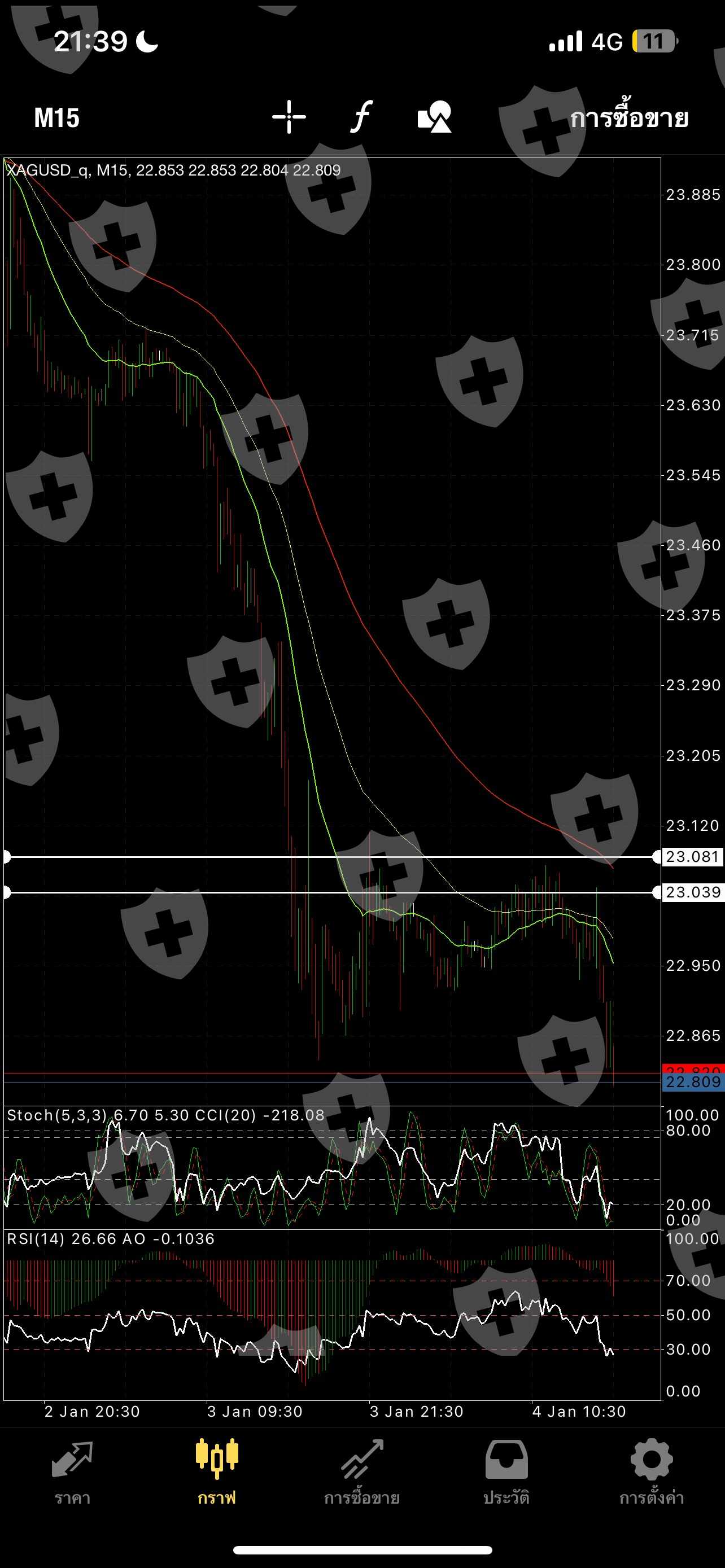Tap การซื้อขาย at top right
This screenshot has width=725, height=1568.
click(629, 117)
